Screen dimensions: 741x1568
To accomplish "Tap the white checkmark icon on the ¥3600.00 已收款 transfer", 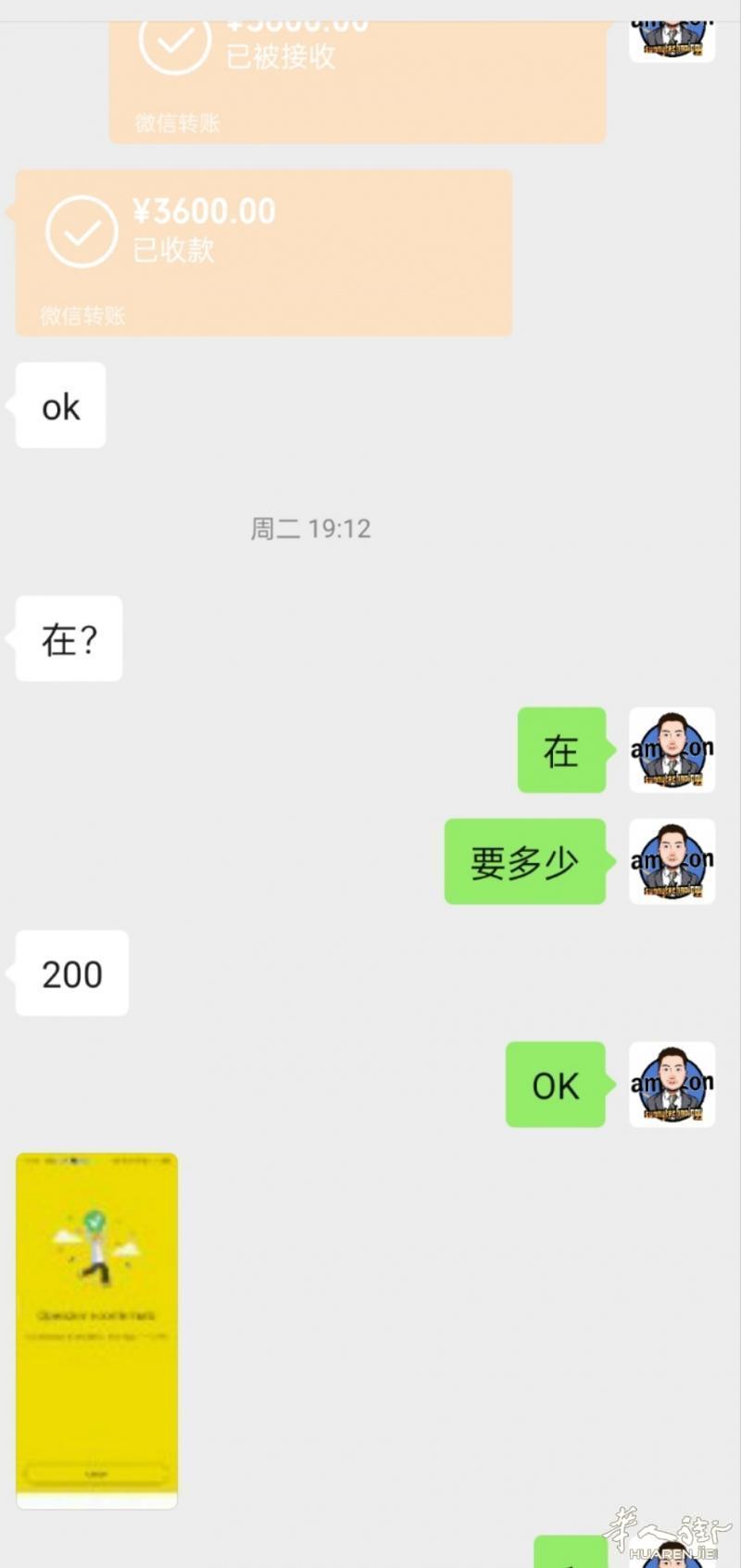I will tap(82, 232).
